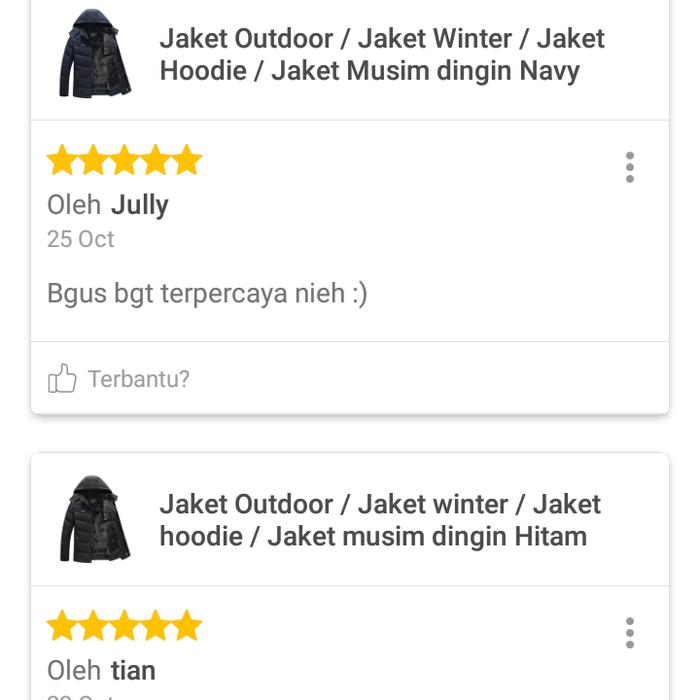
Task: Mark Jully's review as Terbantu
Action: 118,379
